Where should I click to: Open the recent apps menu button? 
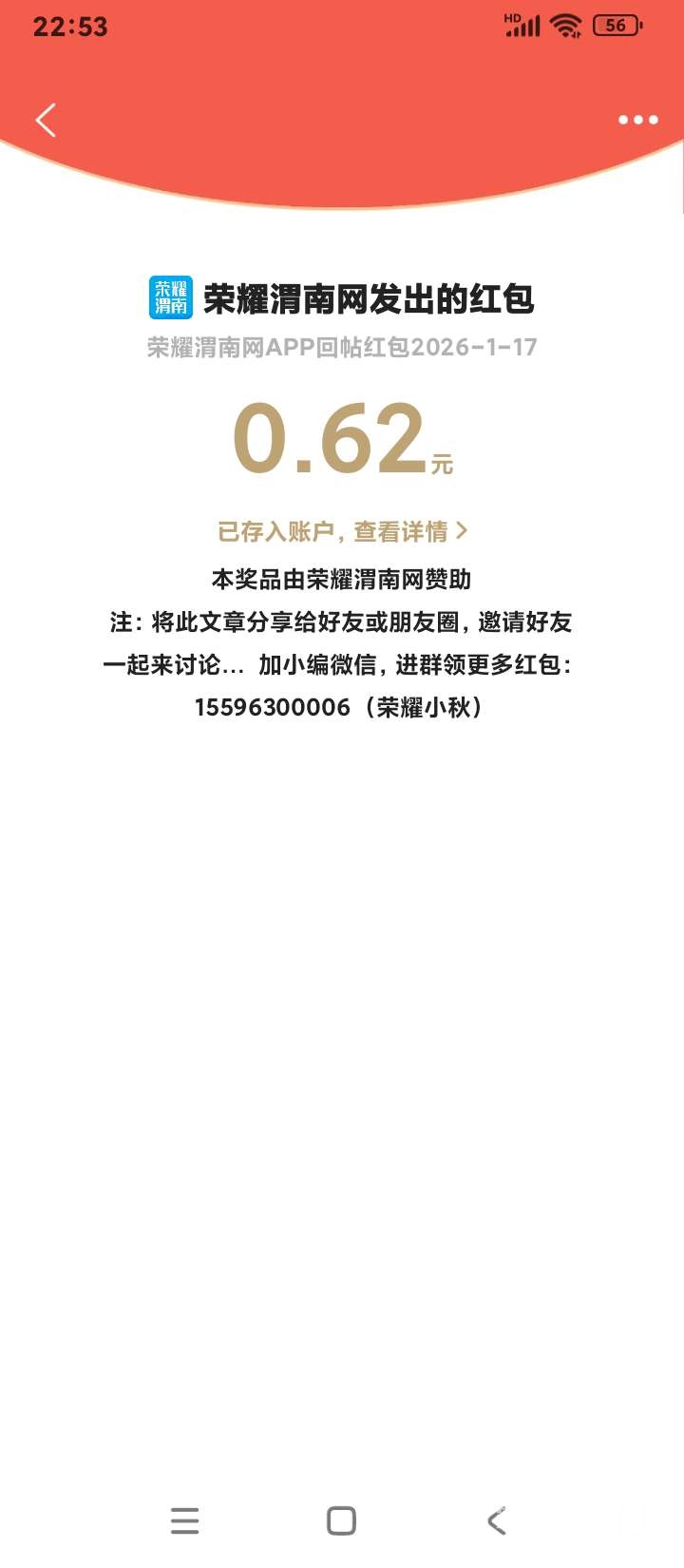point(184,1520)
